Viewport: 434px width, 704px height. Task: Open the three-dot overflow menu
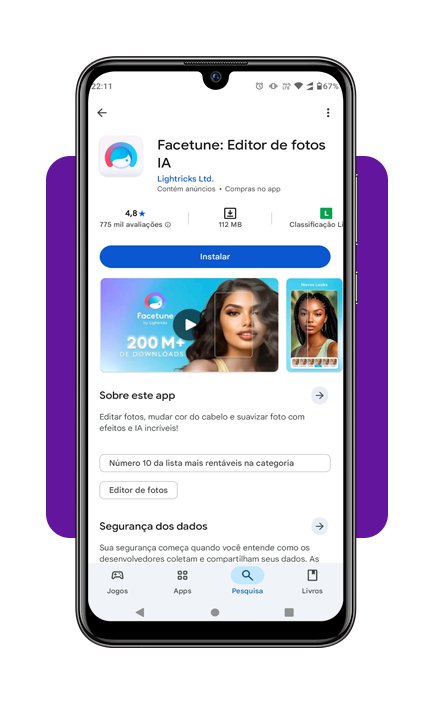pos(328,113)
